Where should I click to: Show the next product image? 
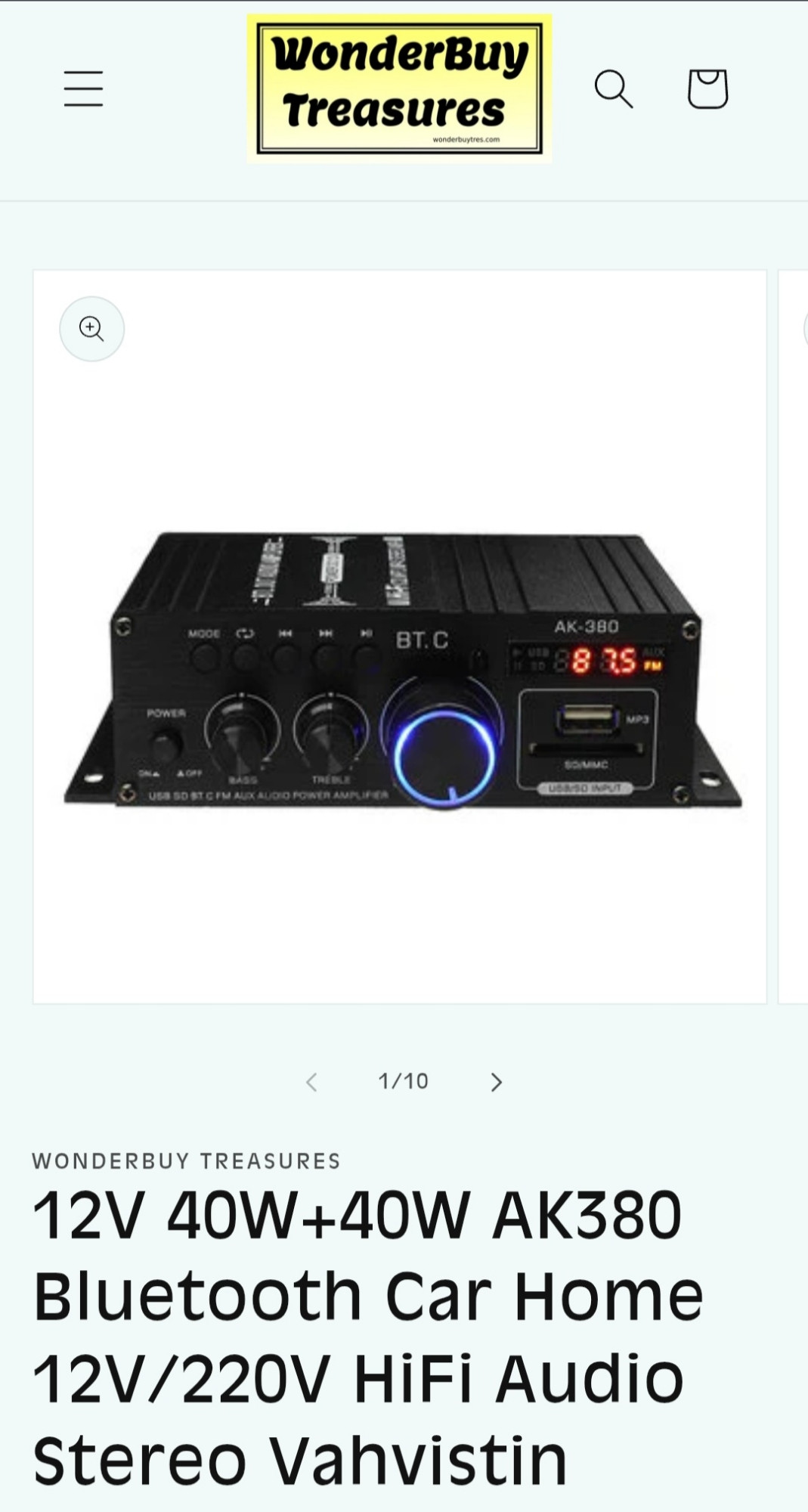(496, 1082)
